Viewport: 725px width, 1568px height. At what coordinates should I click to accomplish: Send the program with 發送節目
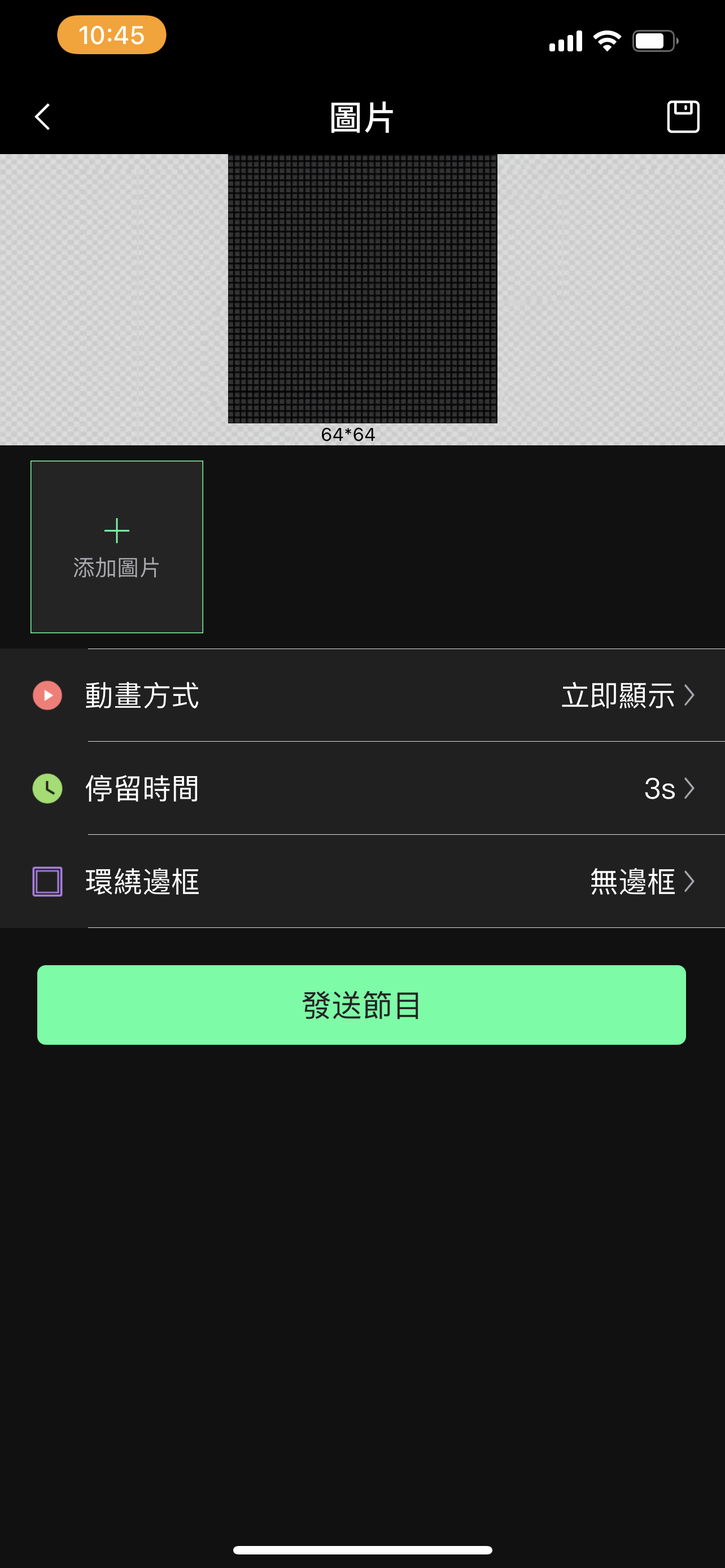coord(361,1005)
